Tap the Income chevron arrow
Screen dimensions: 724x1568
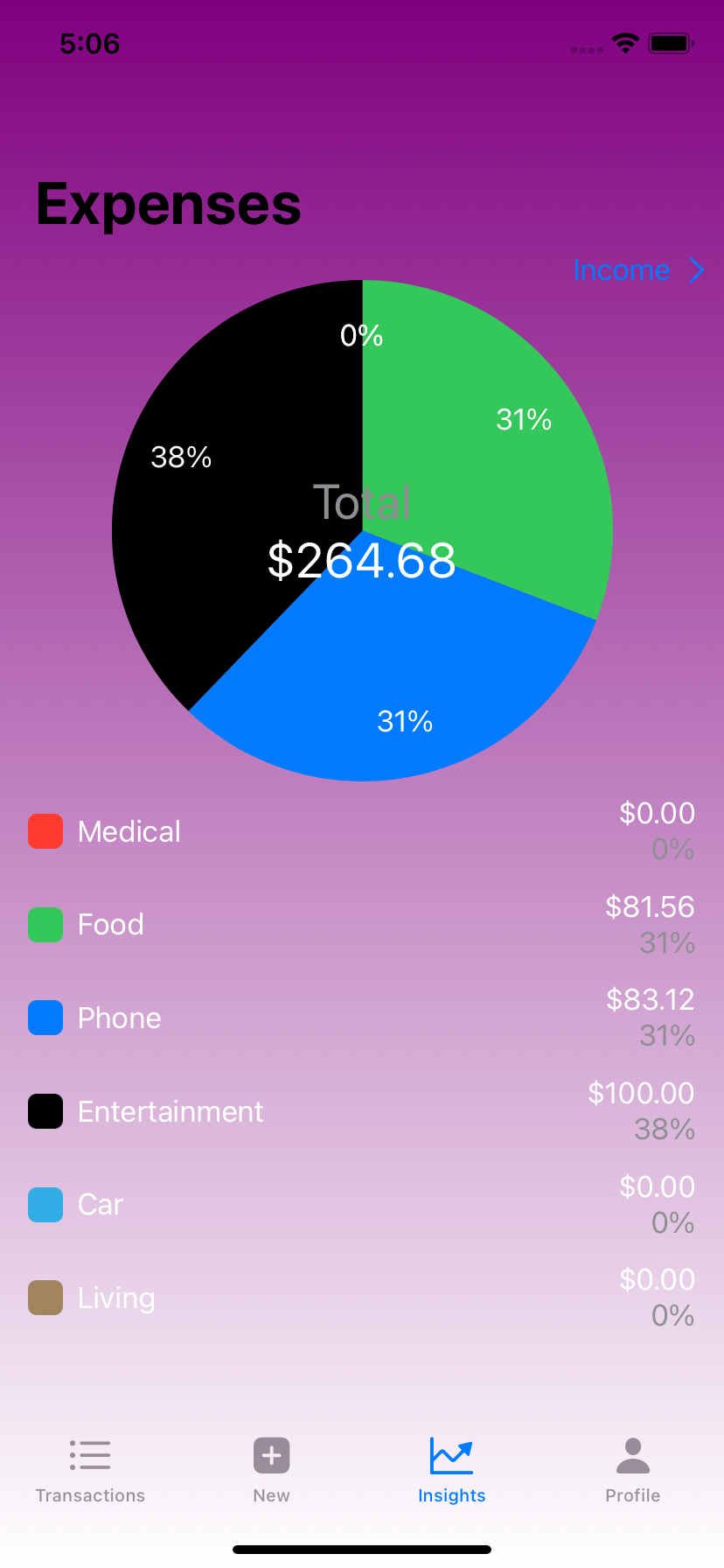[x=697, y=270]
